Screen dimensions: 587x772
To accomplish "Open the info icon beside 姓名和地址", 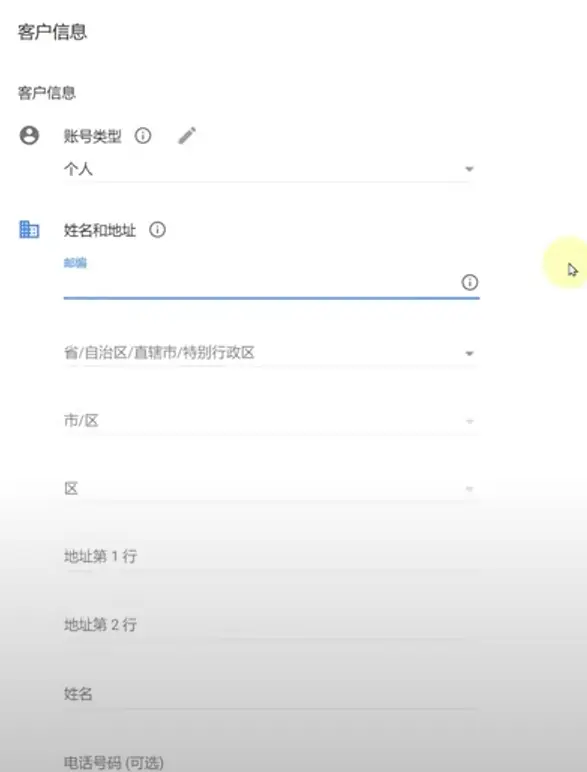I will pos(158,229).
